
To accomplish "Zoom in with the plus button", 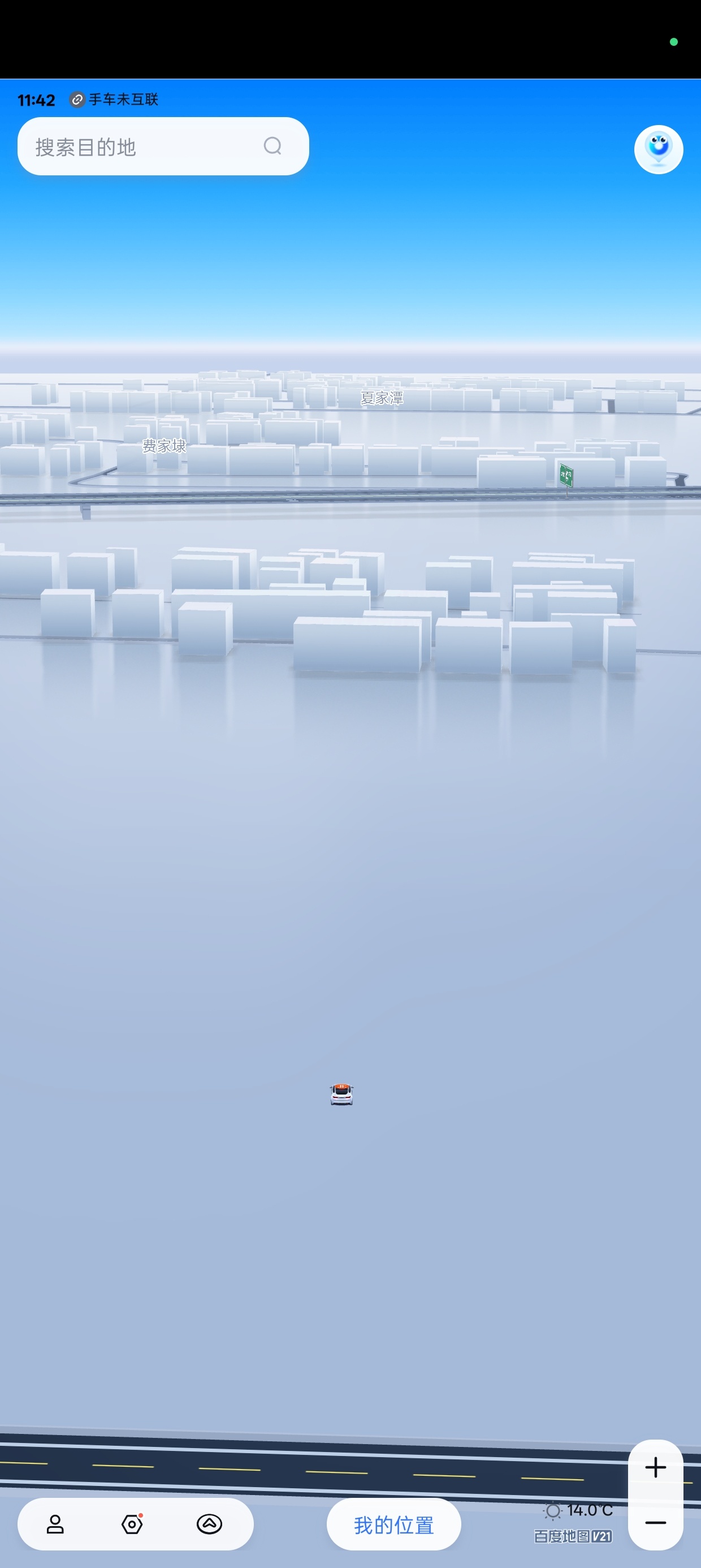I will [x=655, y=1467].
